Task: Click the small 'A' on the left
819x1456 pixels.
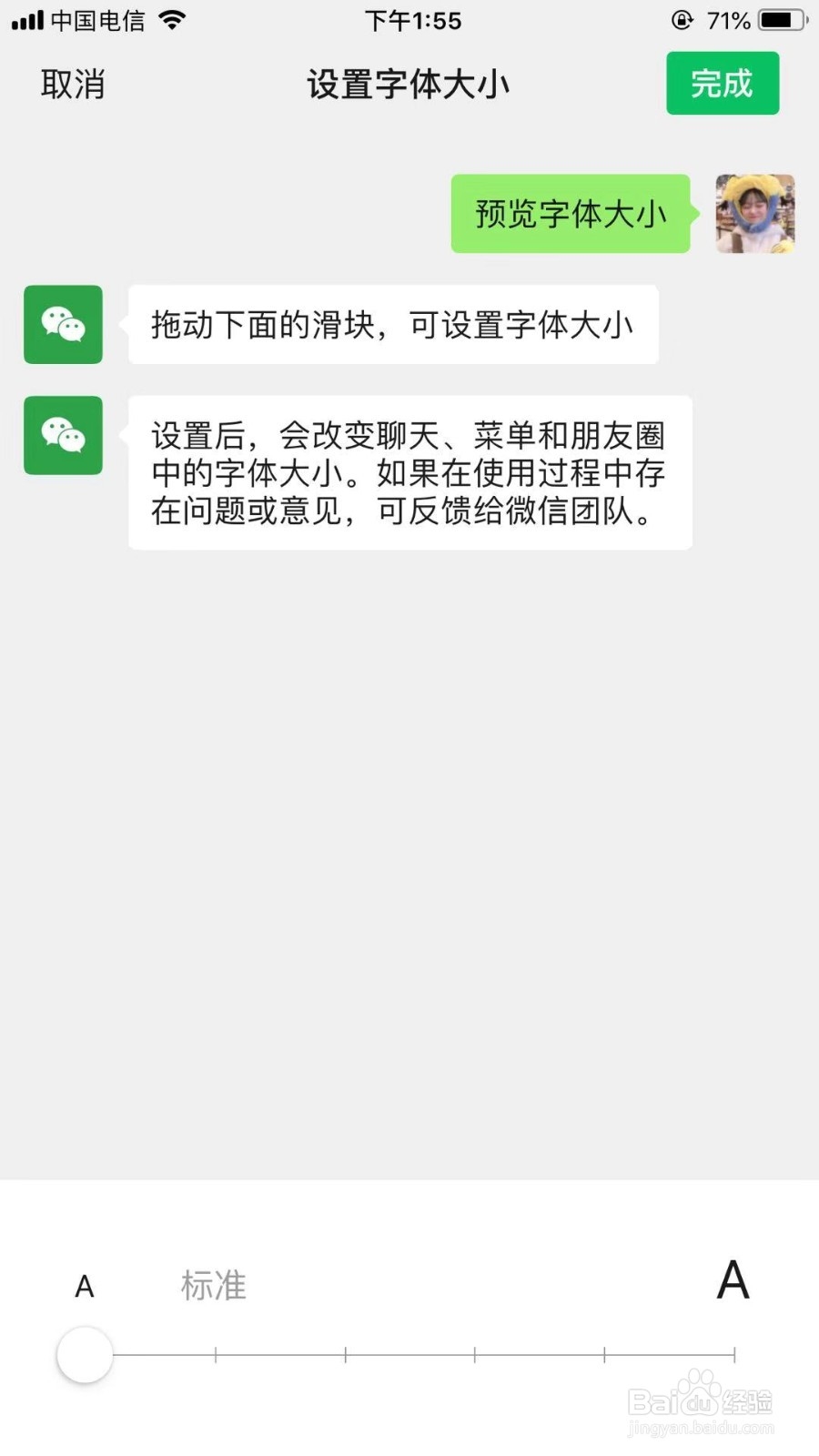Action: pos(84,1285)
